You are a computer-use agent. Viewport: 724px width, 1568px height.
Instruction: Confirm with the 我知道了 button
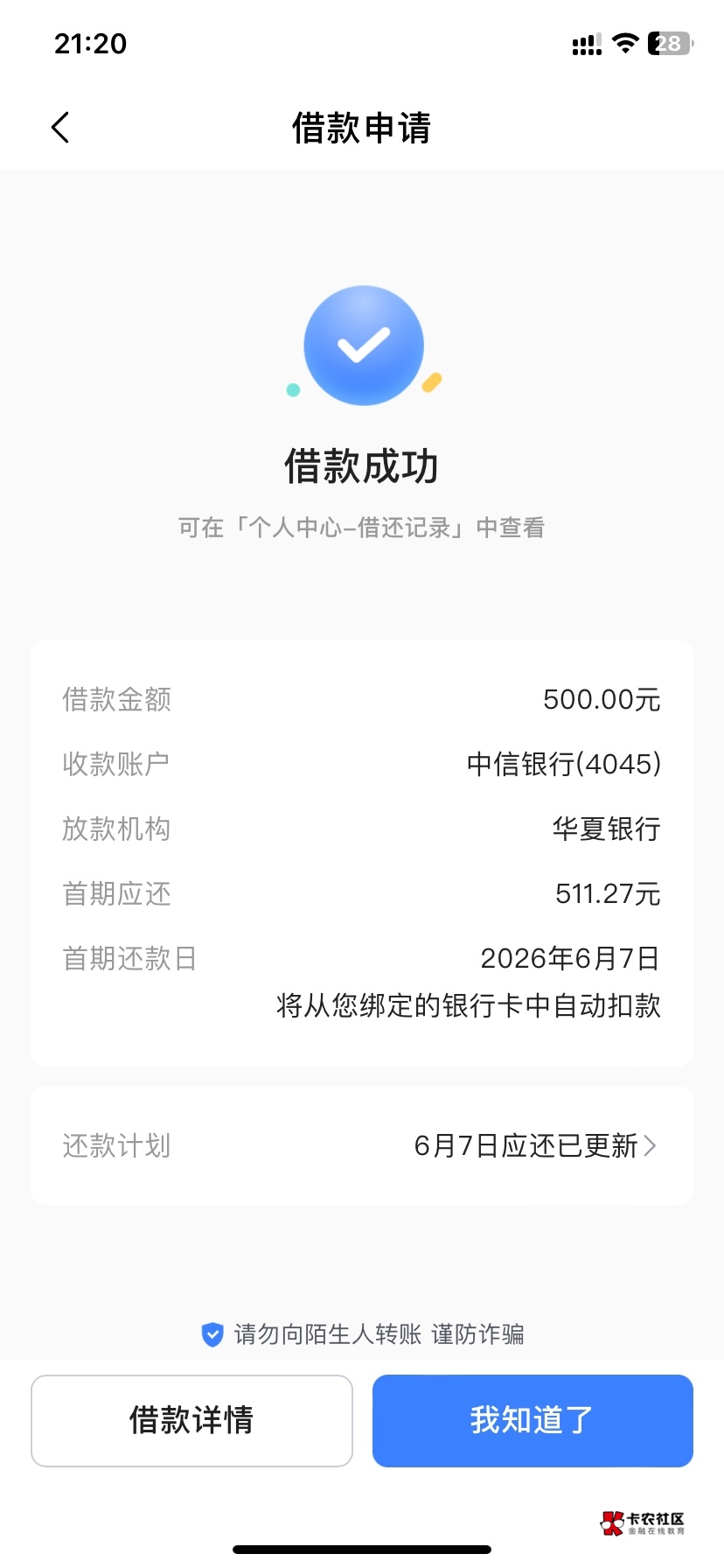[x=533, y=1420]
